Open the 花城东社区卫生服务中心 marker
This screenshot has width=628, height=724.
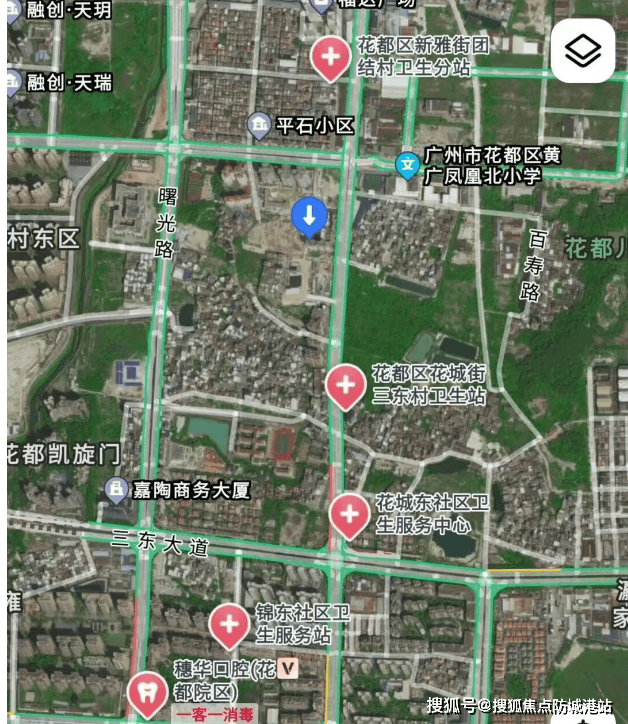[x=349, y=515]
